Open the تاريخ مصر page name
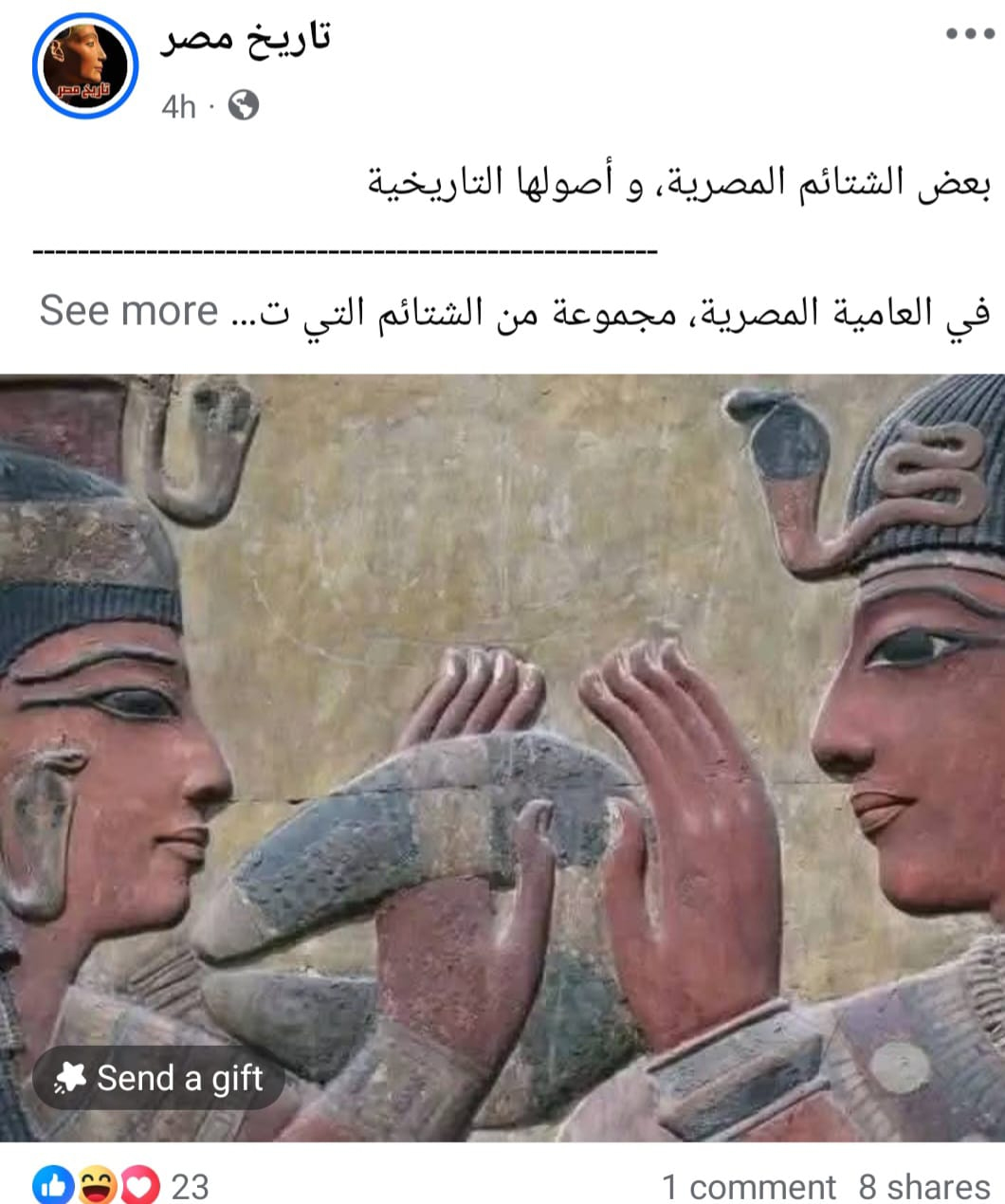 click(245, 38)
